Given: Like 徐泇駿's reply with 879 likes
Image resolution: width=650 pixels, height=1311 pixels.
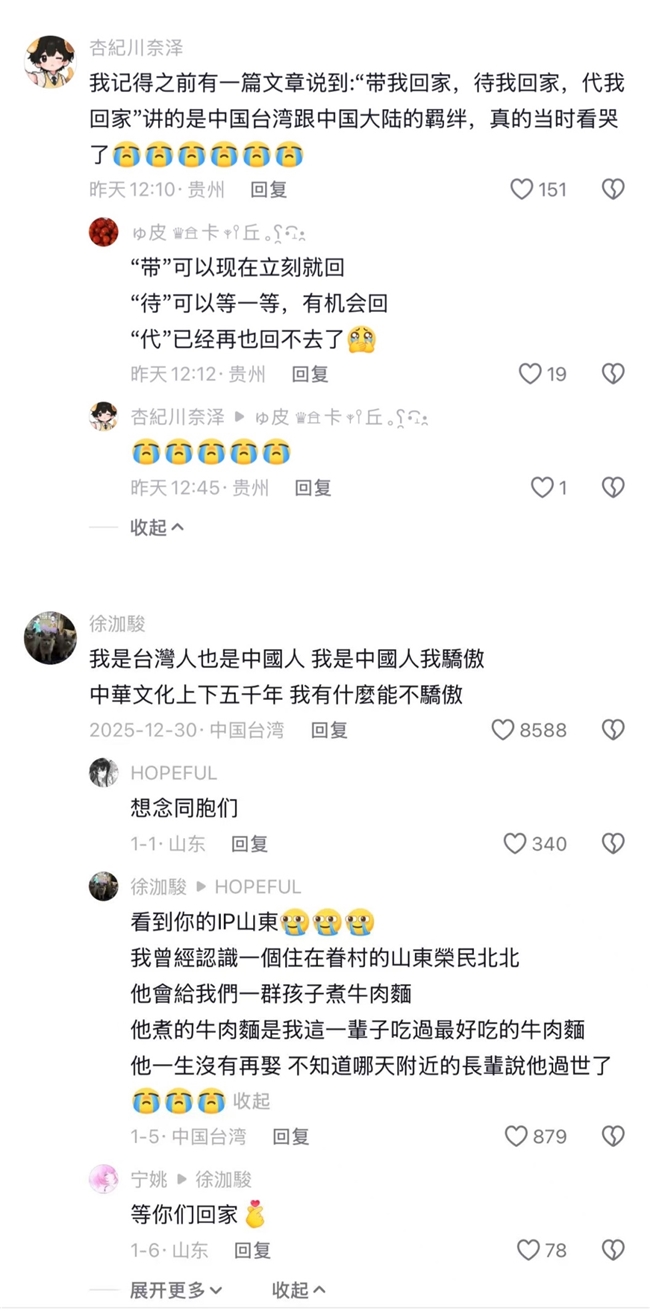Looking at the screenshot, I should (x=516, y=1136).
